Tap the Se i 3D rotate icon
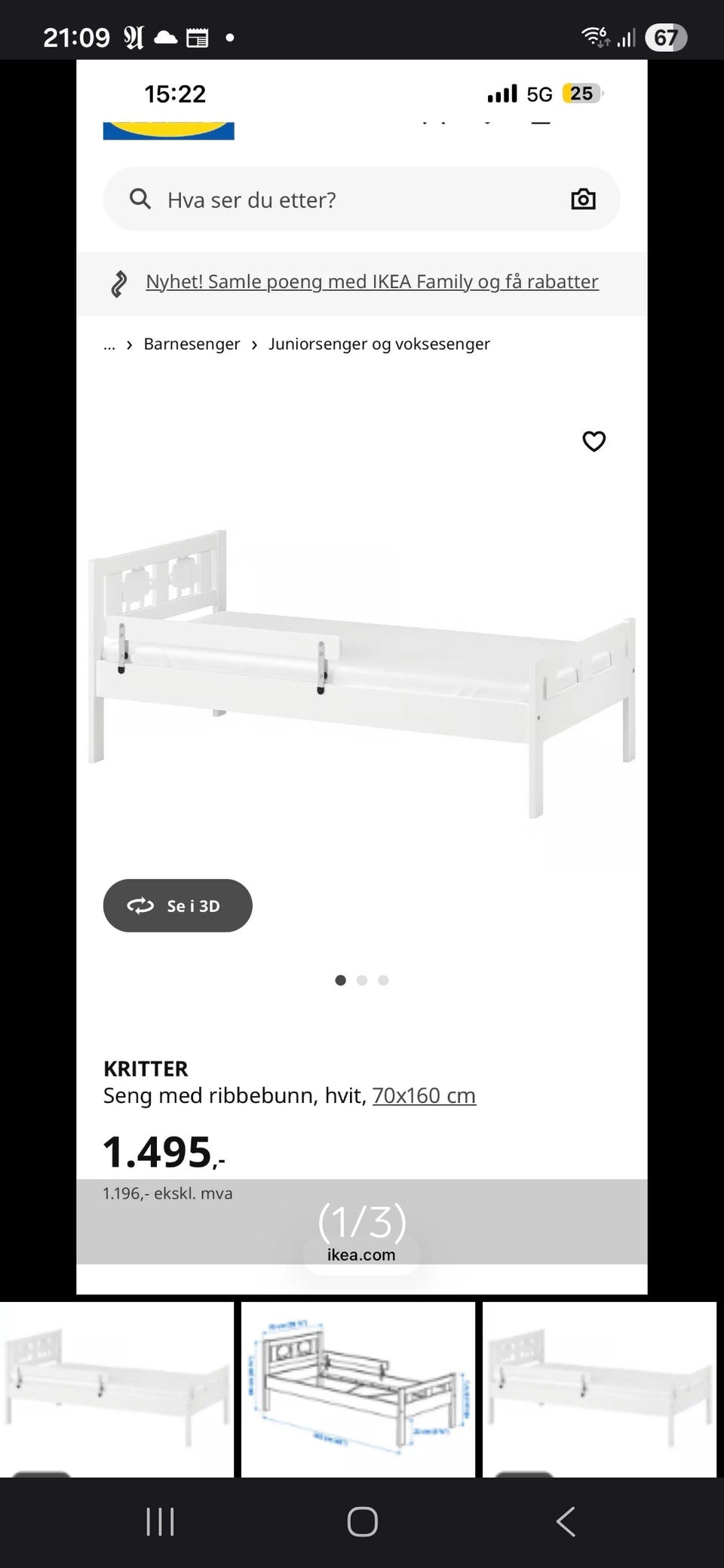This screenshot has width=724, height=1568. 140,905
